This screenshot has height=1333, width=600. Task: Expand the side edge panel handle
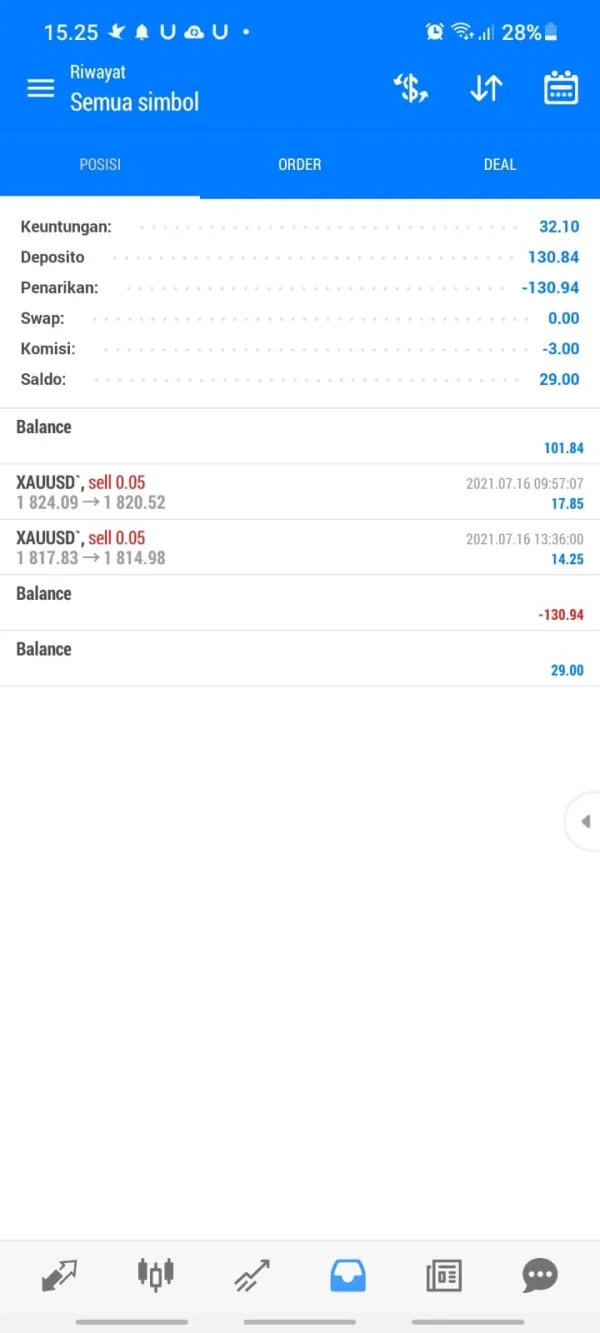(x=583, y=822)
